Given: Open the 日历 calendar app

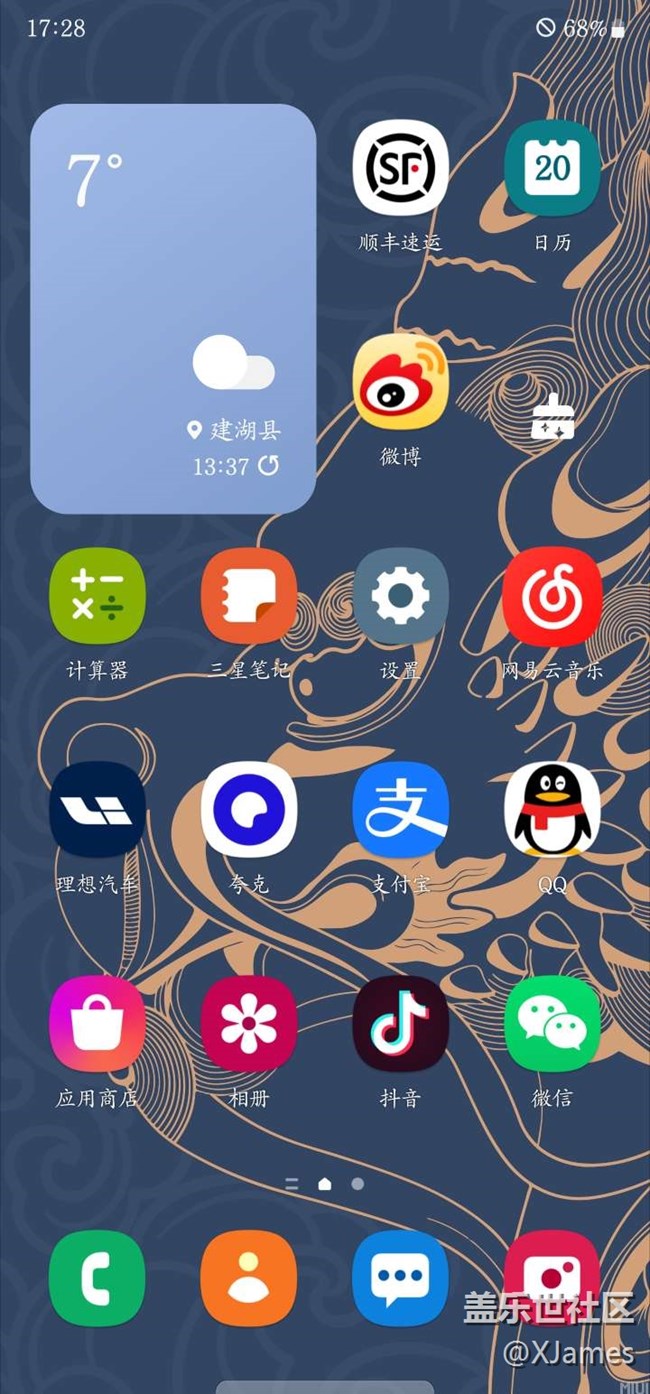Looking at the screenshot, I should 552,167.
